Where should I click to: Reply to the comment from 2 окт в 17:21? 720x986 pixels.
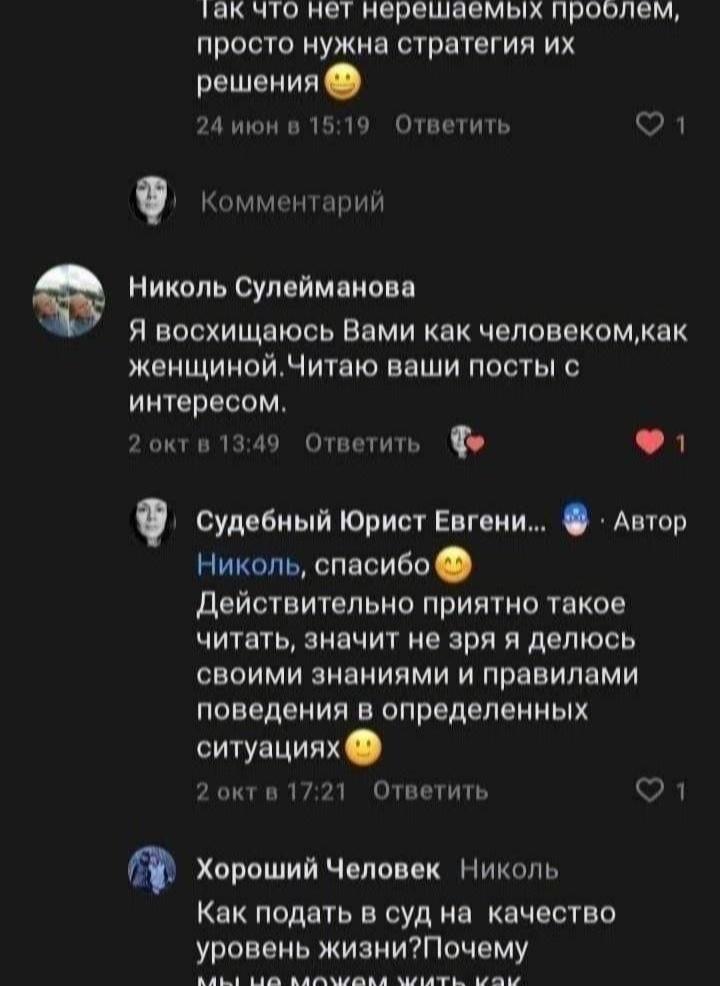coord(430,792)
